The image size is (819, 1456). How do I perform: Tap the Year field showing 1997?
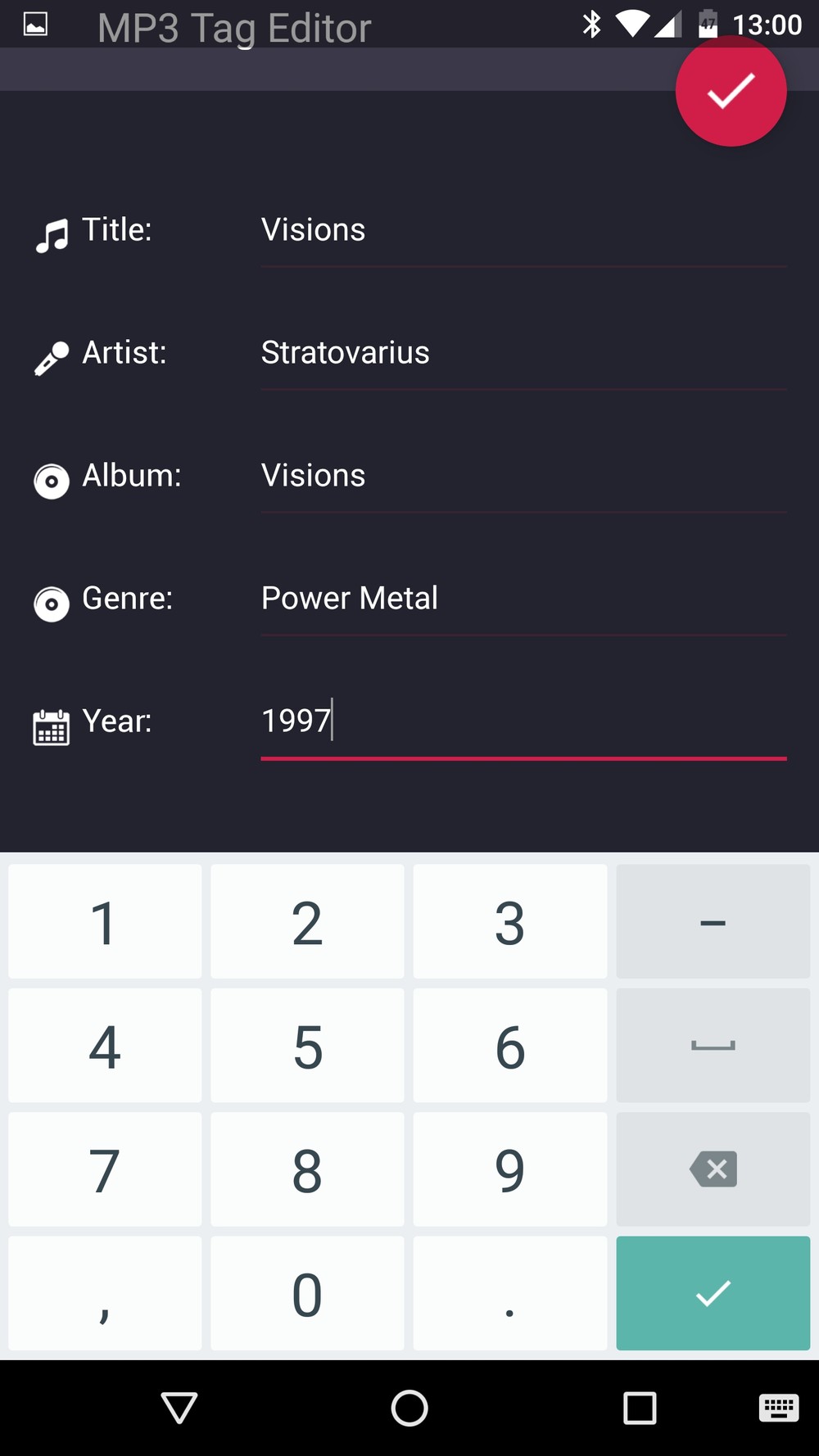(523, 722)
